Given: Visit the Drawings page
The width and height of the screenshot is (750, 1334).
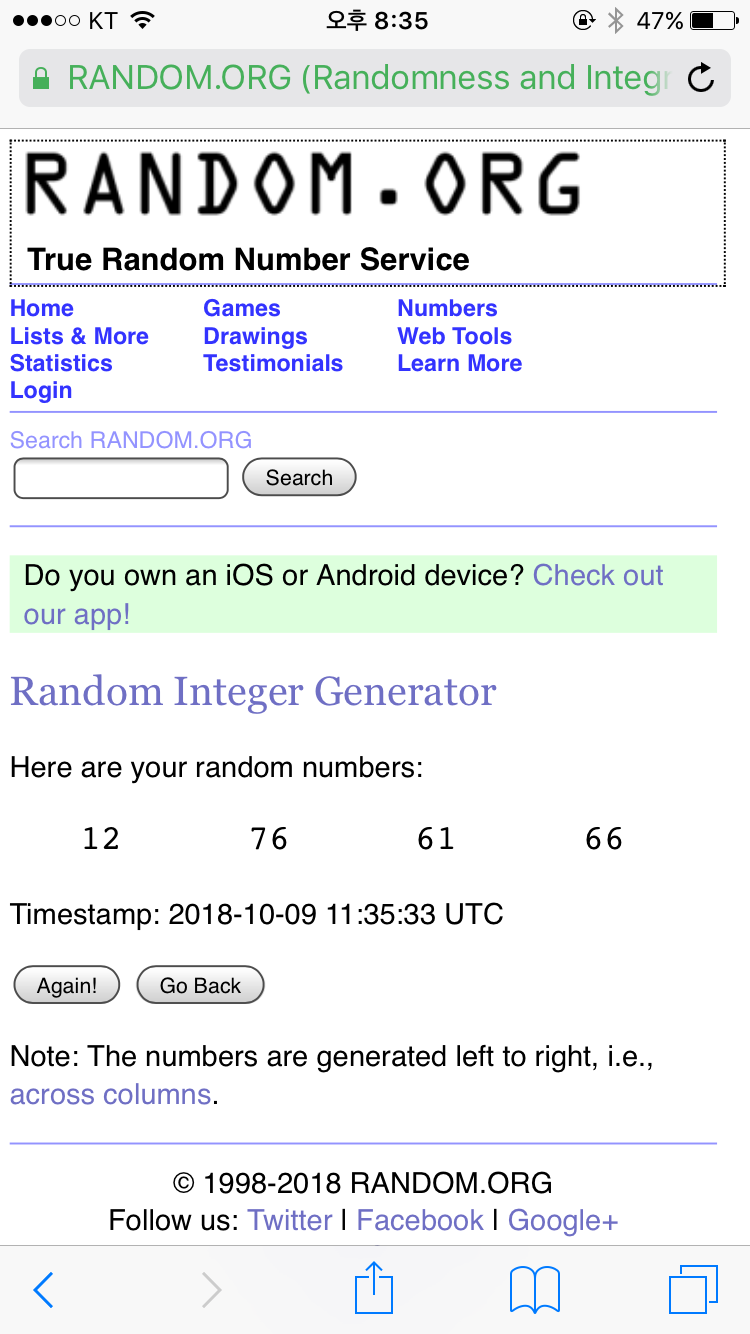Looking at the screenshot, I should (255, 336).
